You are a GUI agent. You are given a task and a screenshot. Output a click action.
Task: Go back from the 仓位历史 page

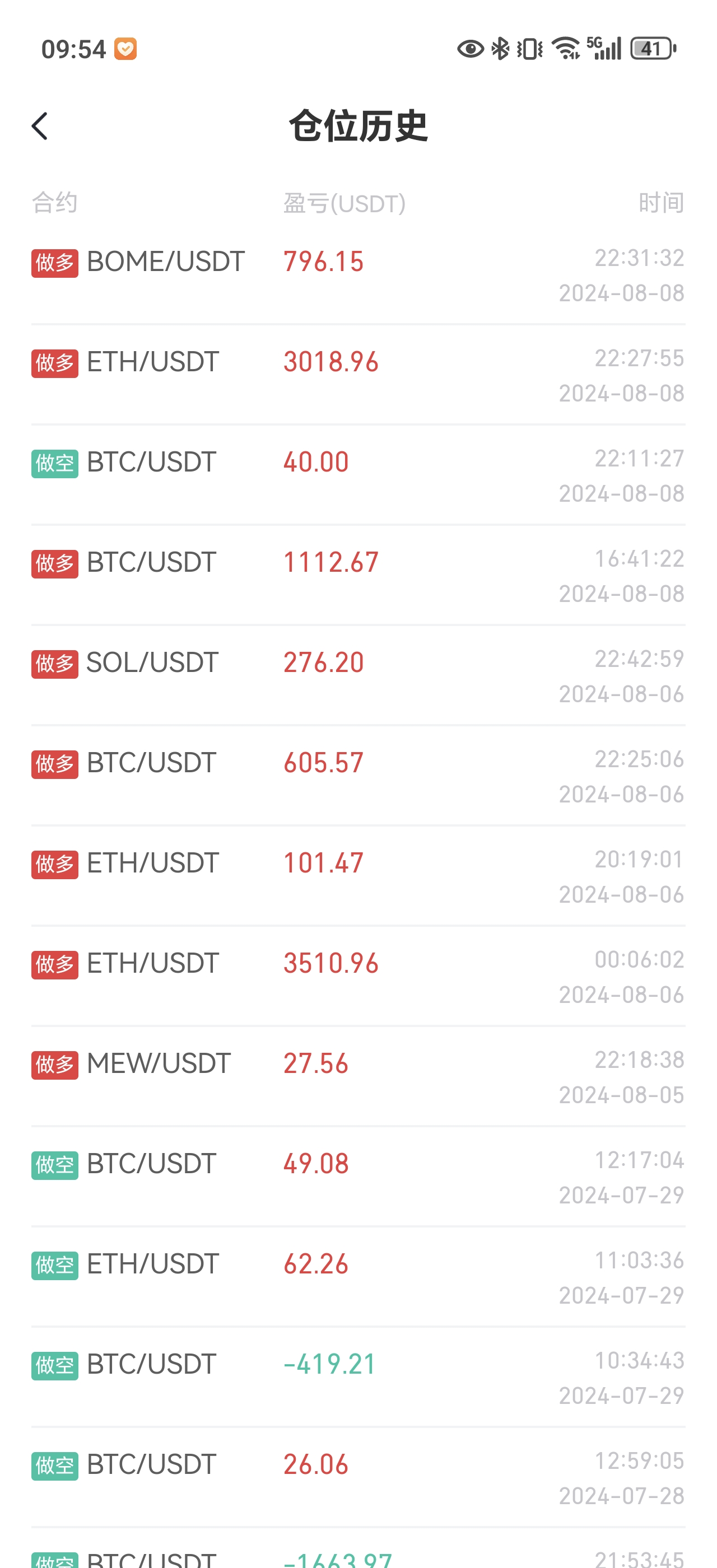pos(40,126)
